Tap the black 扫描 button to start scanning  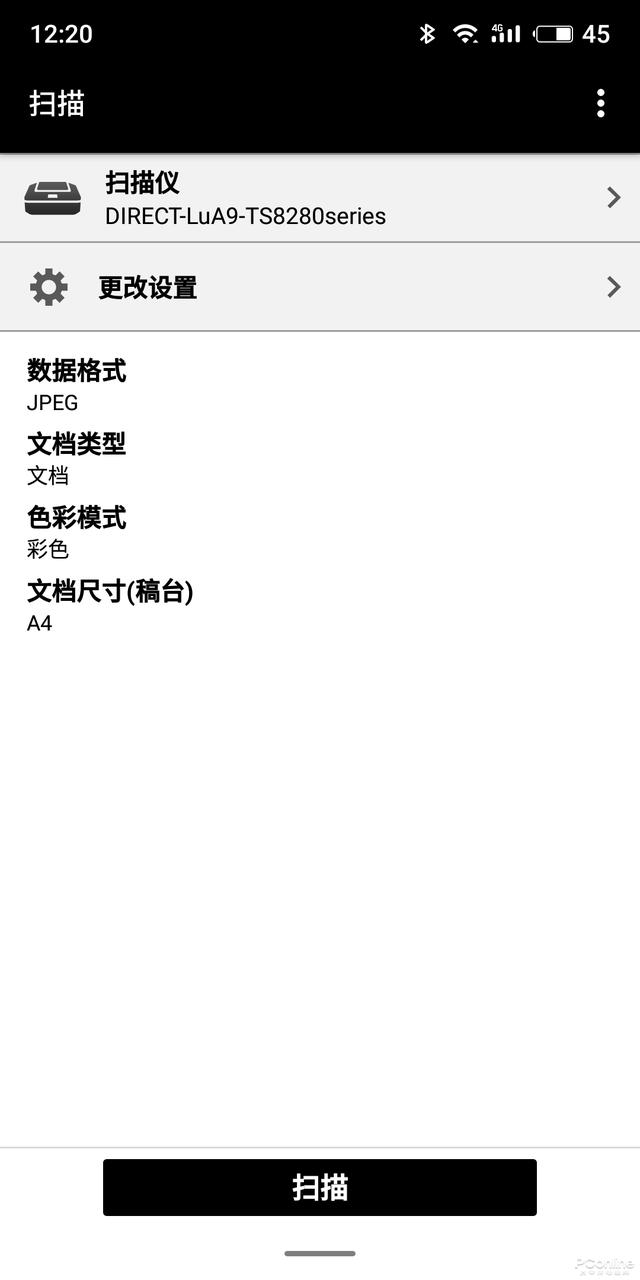[320, 1187]
